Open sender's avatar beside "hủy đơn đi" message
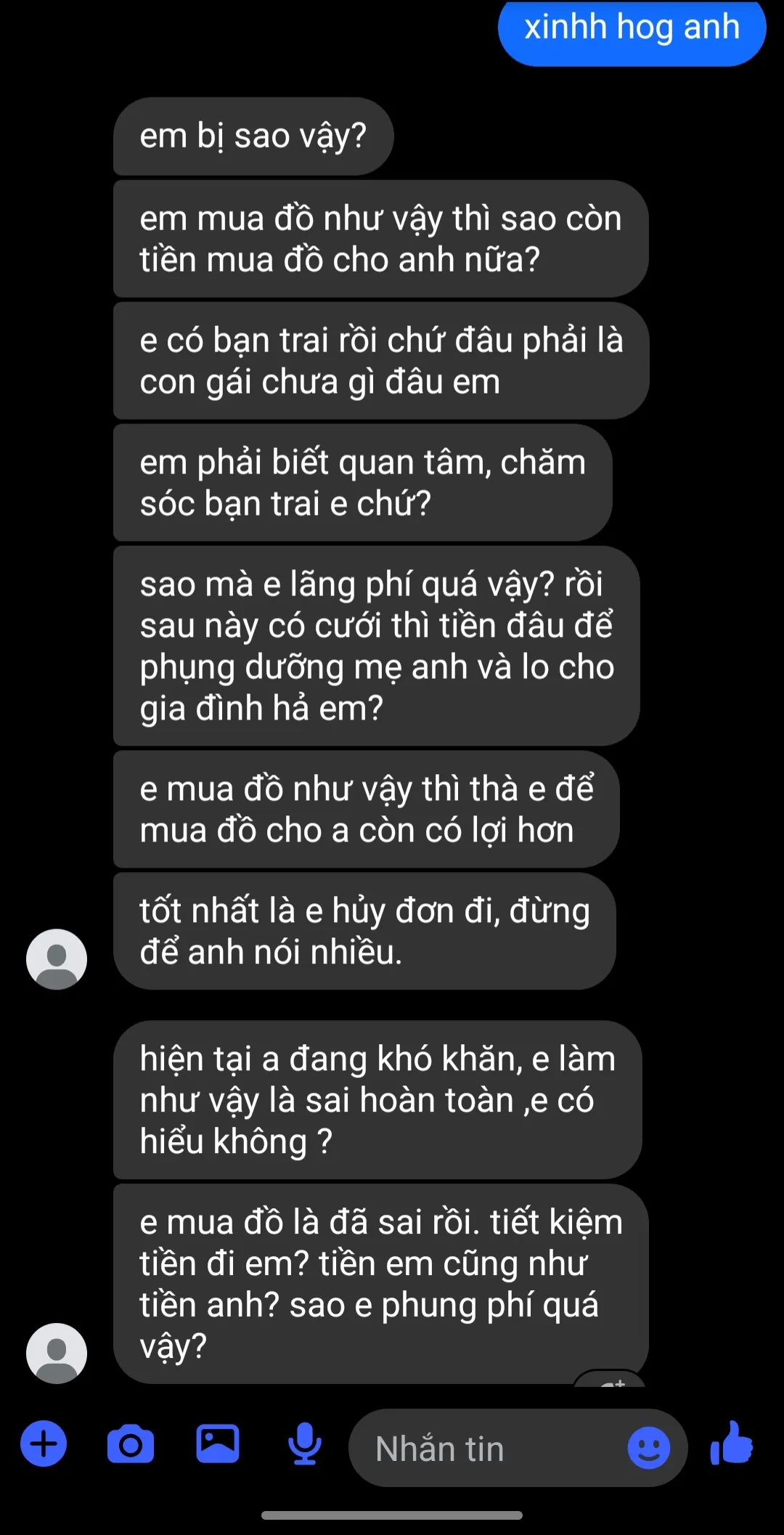 coord(57,959)
